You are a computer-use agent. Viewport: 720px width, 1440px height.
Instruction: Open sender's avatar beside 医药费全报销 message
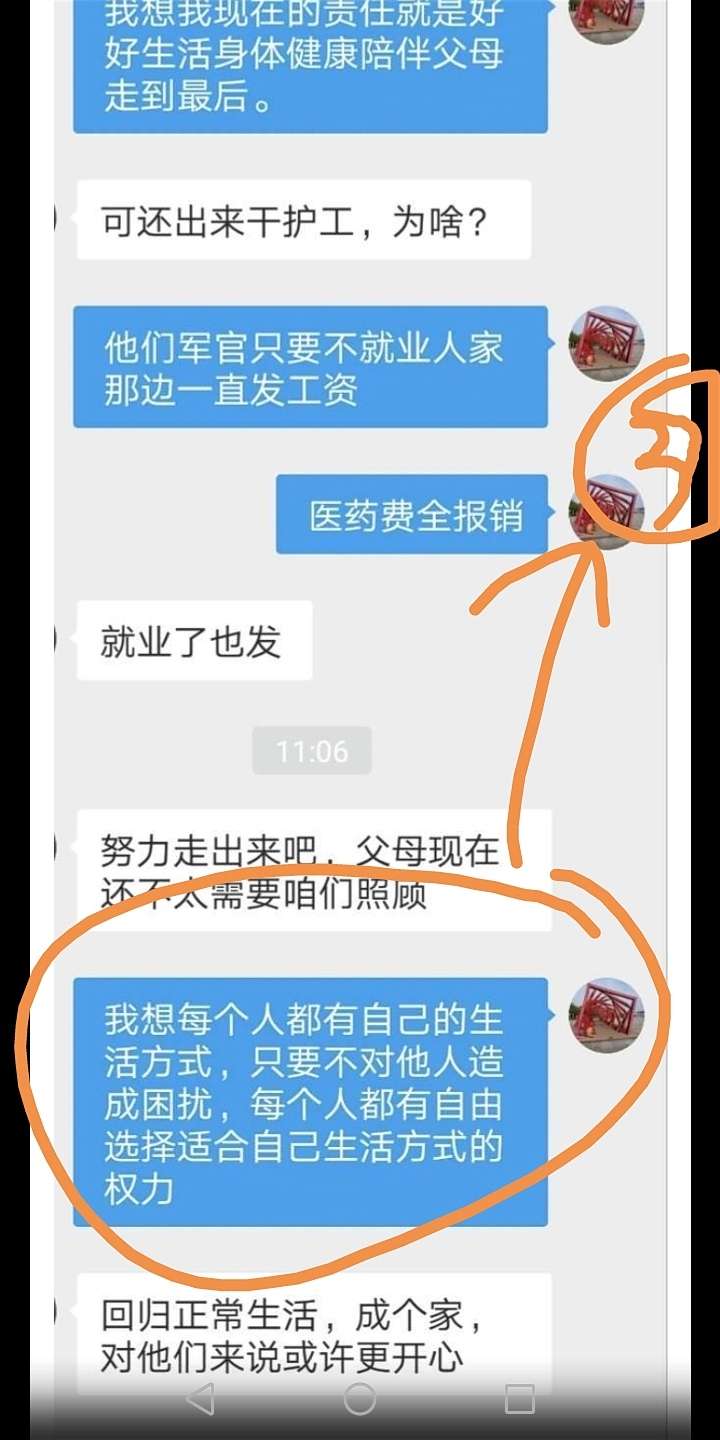[606, 513]
